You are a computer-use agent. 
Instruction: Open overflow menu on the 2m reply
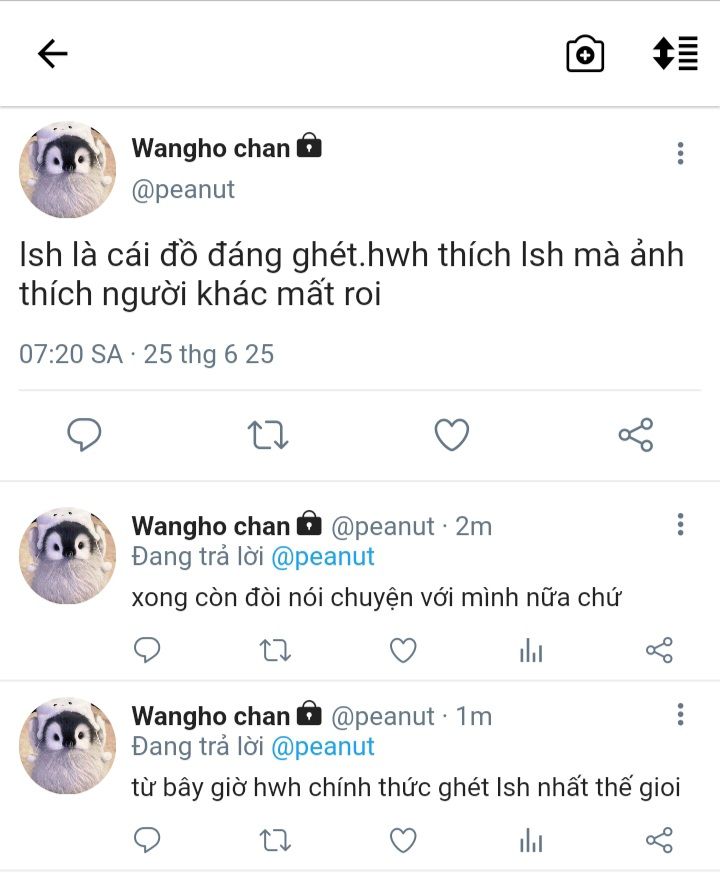[x=680, y=524]
